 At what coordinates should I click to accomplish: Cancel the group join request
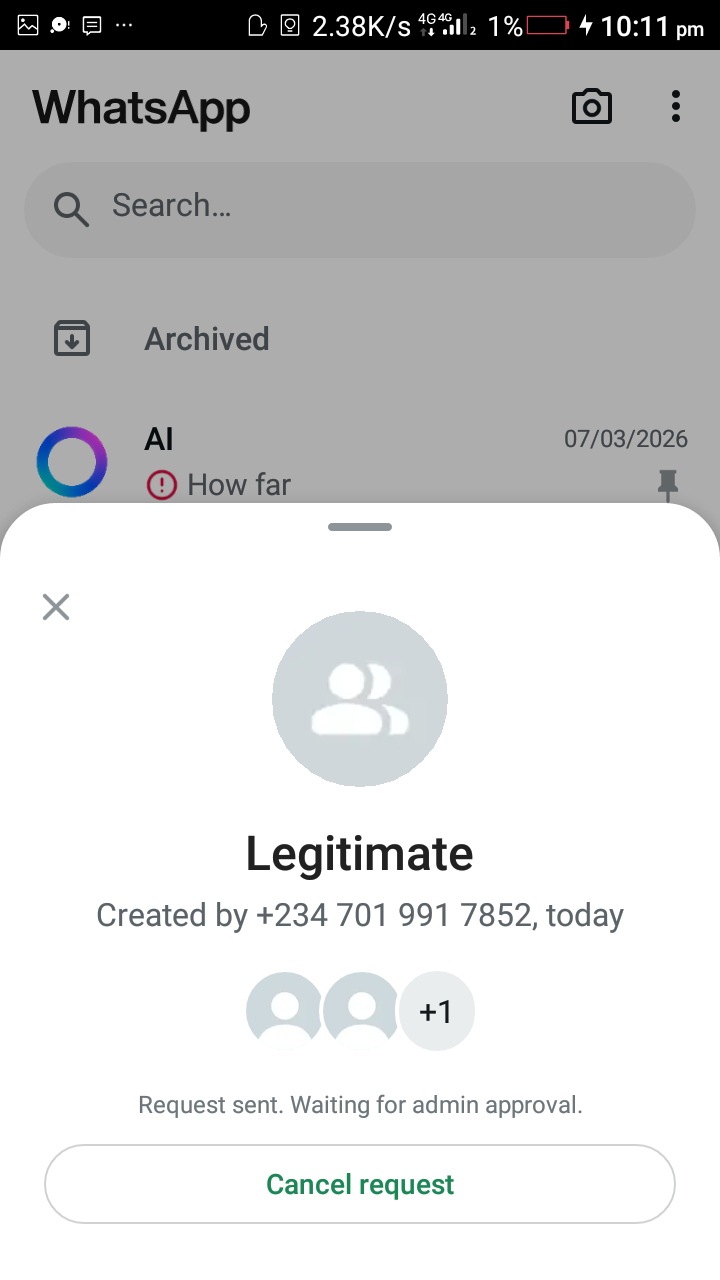[360, 1184]
